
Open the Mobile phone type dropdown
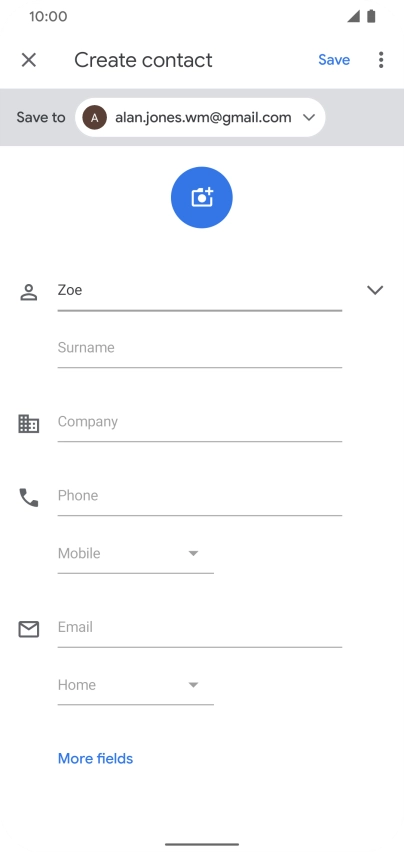point(136,554)
